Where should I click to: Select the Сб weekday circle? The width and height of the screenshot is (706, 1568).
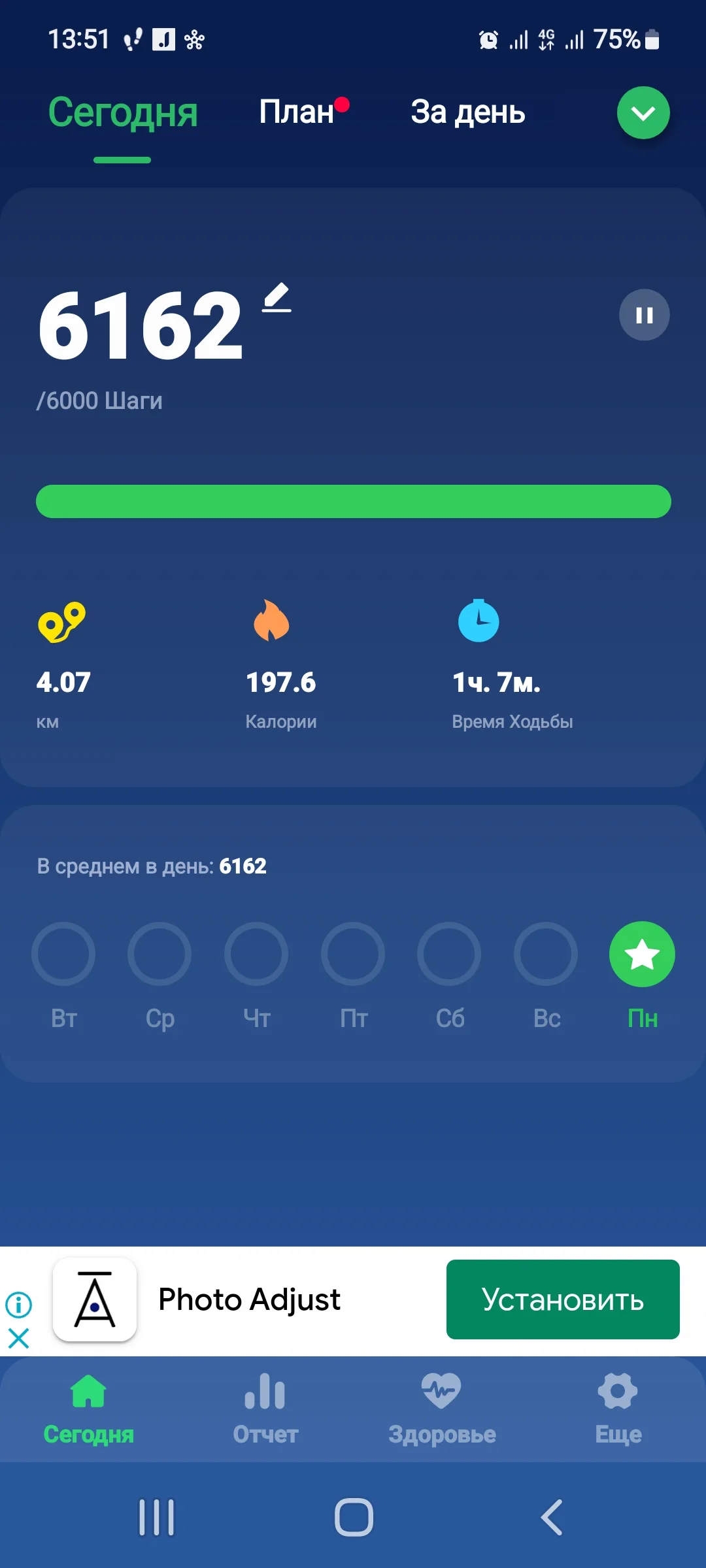(449, 954)
